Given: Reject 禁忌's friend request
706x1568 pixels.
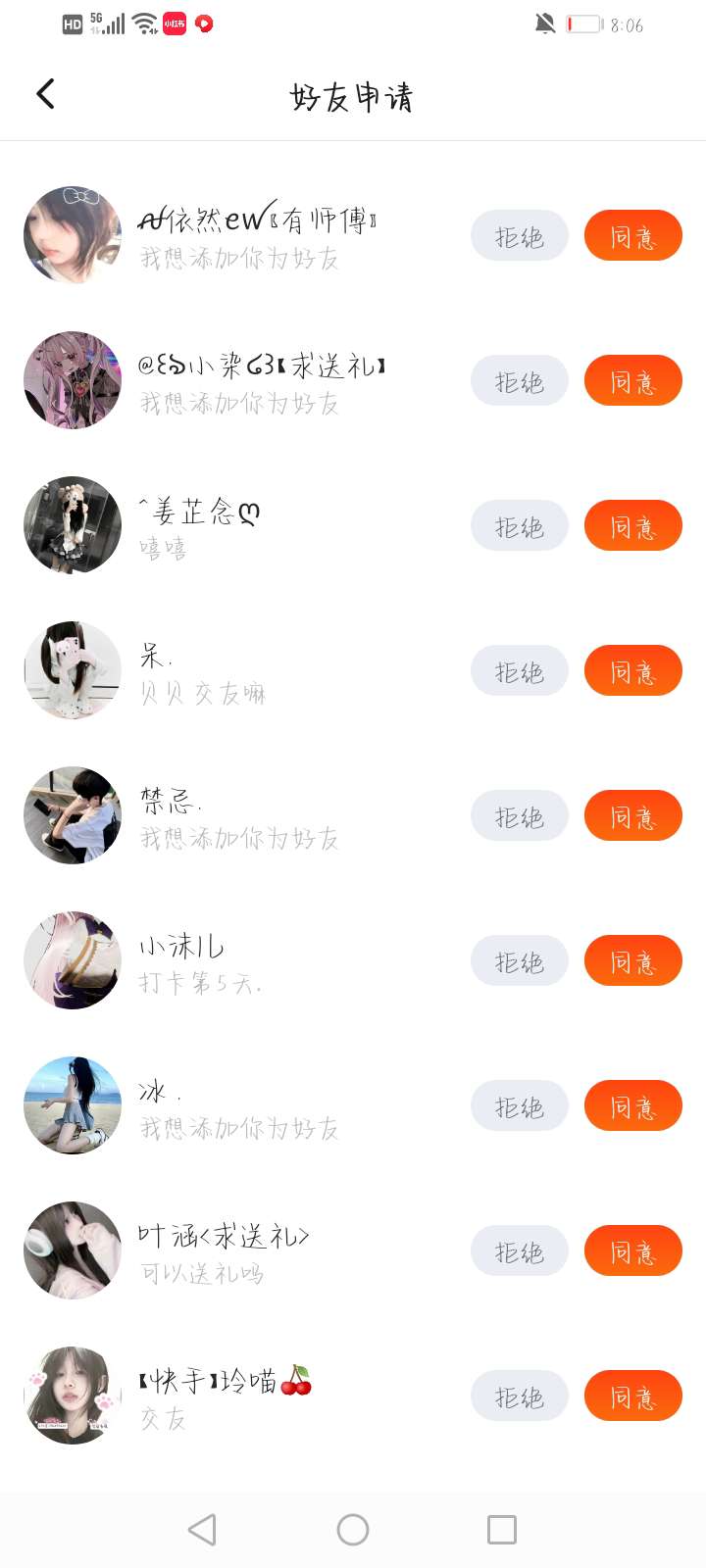Looking at the screenshot, I should tap(519, 816).
